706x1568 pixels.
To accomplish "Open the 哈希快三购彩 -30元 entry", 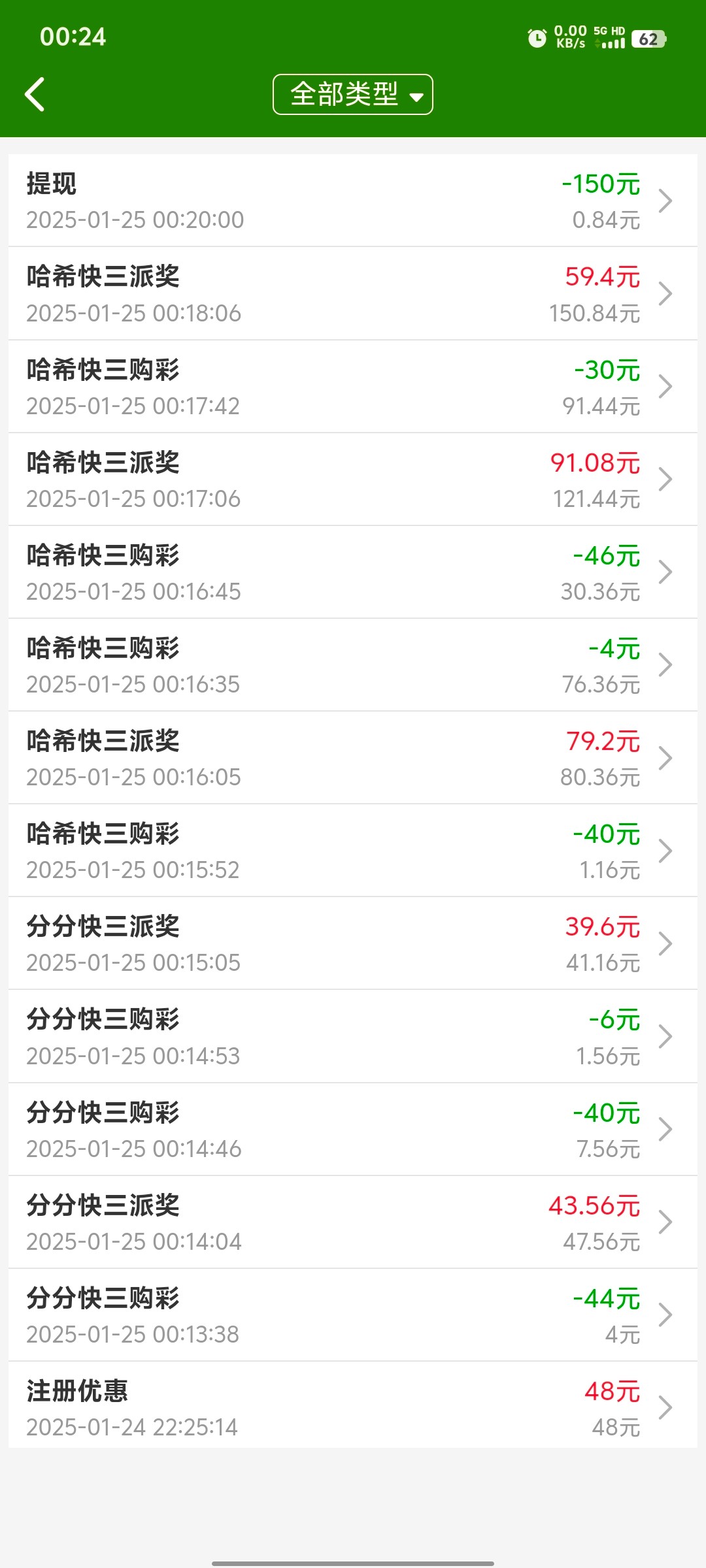I will pyautogui.click(x=353, y=386).
